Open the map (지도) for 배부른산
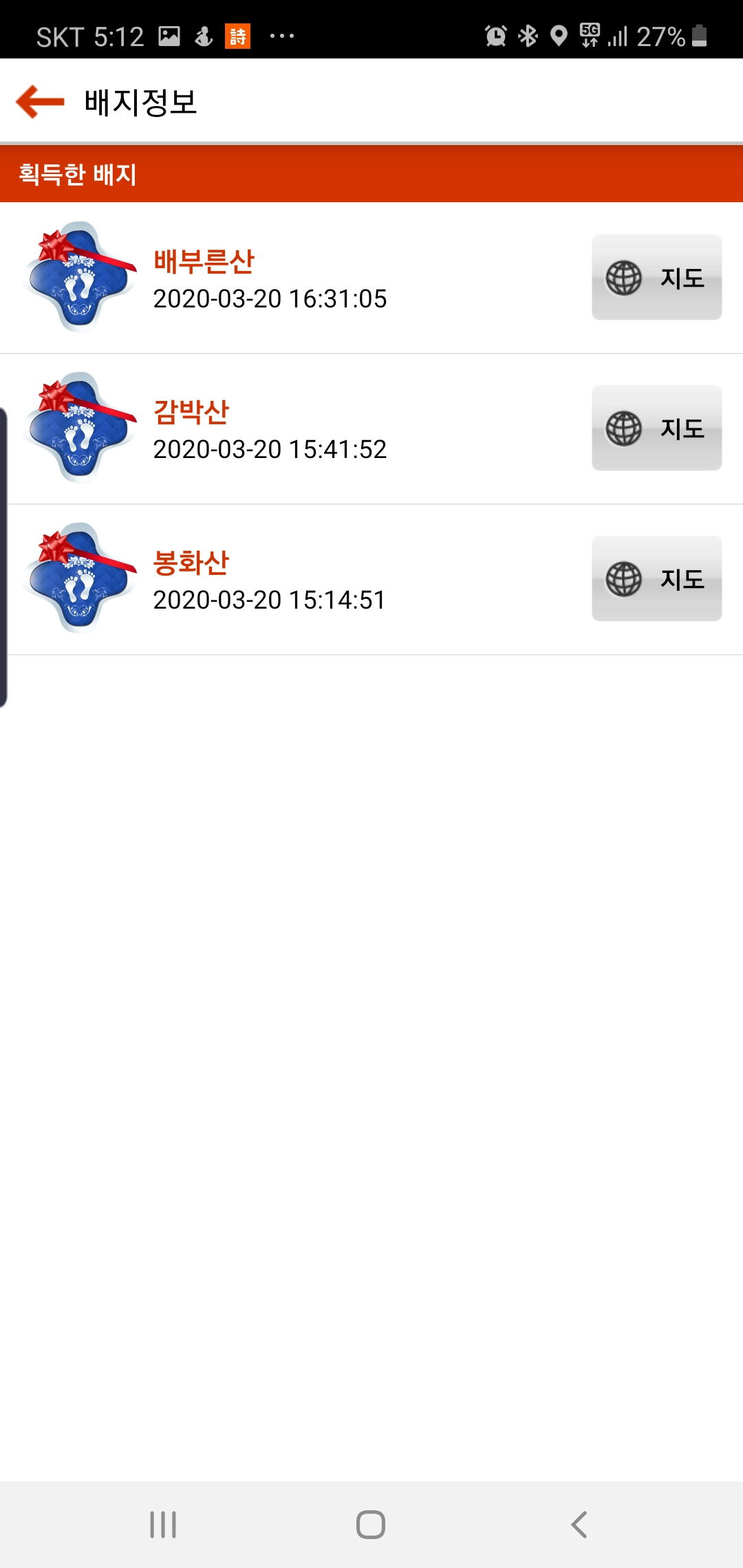This screenshot has height=1568, width=743. [656, 277]
